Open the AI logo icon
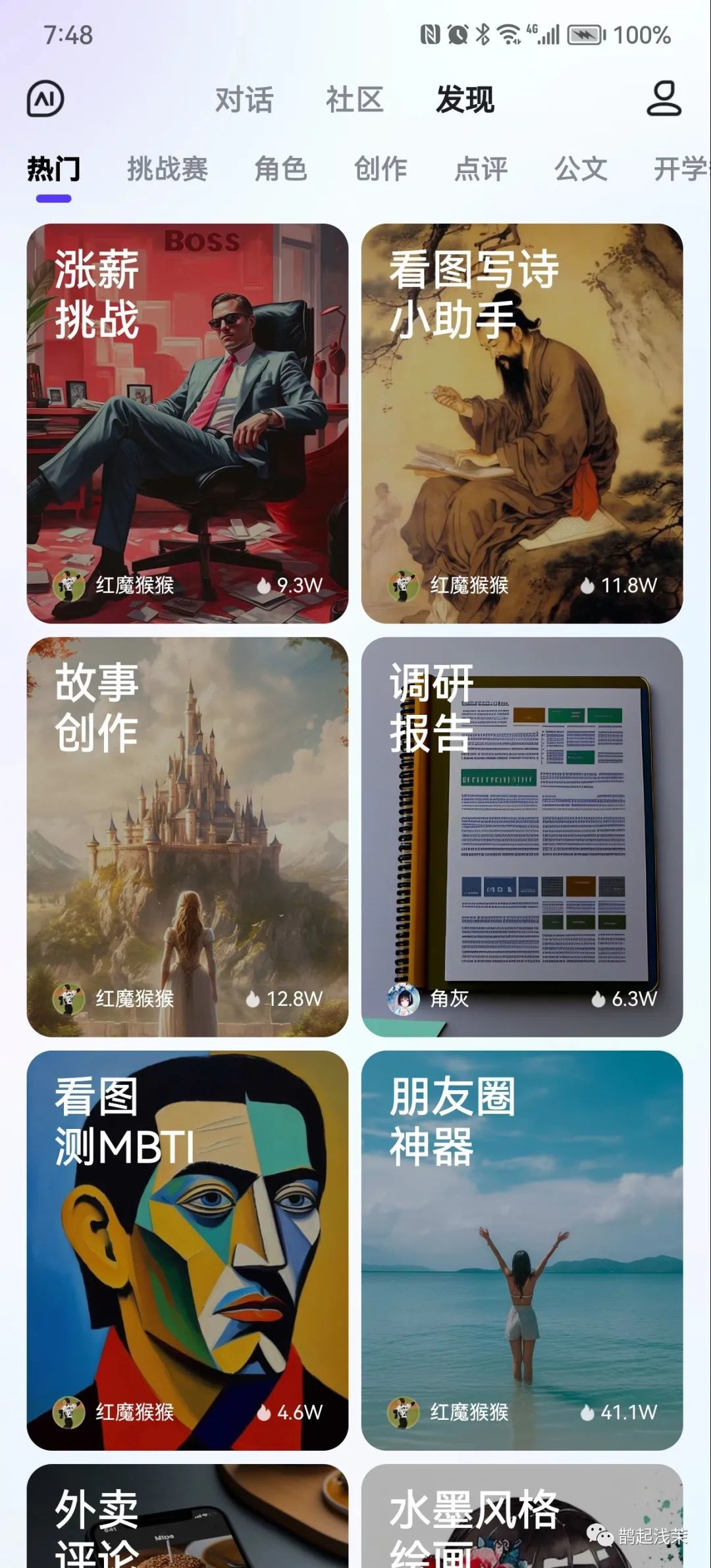 pos(45,99)
